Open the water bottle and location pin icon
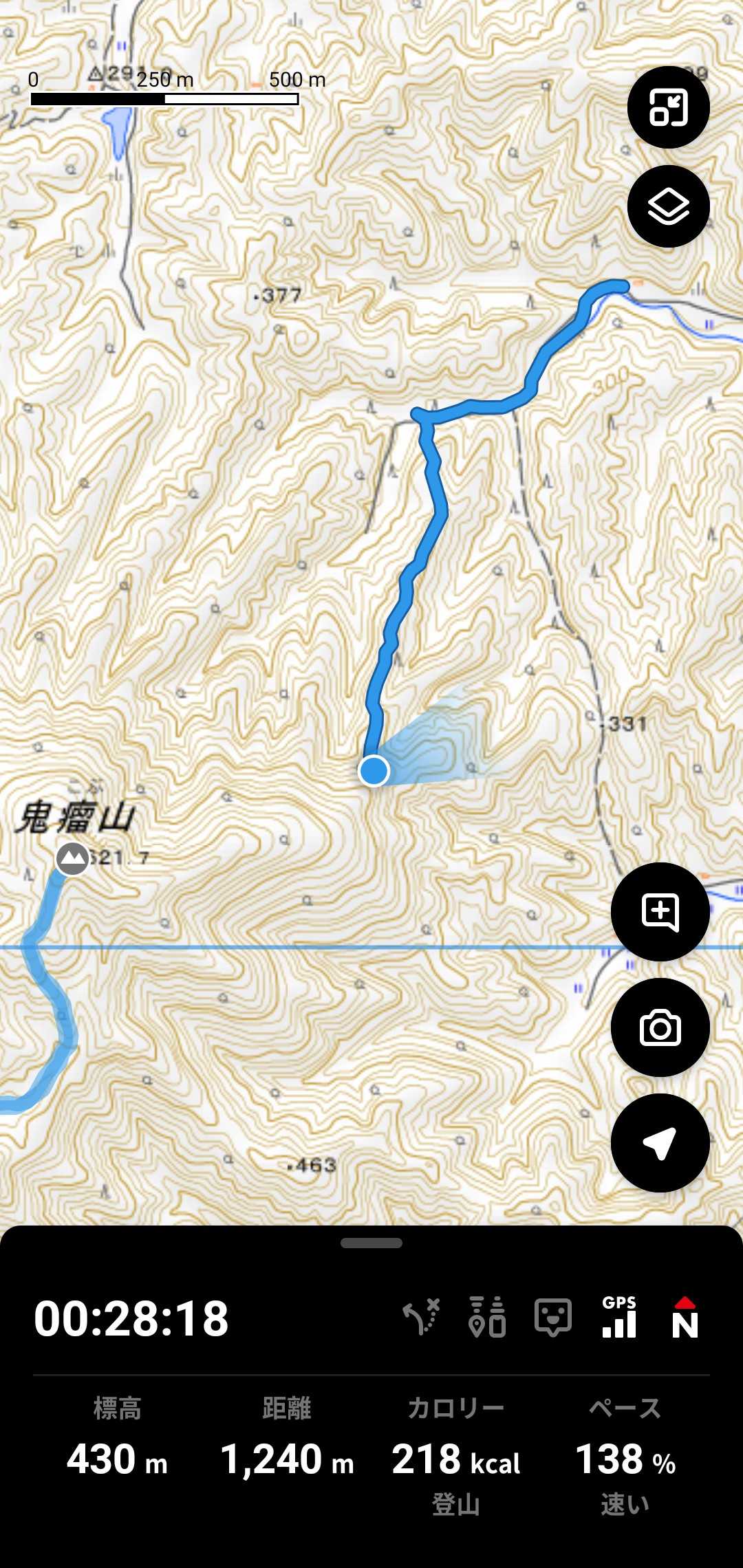Screen dimensions: 743x1568 487,1318
